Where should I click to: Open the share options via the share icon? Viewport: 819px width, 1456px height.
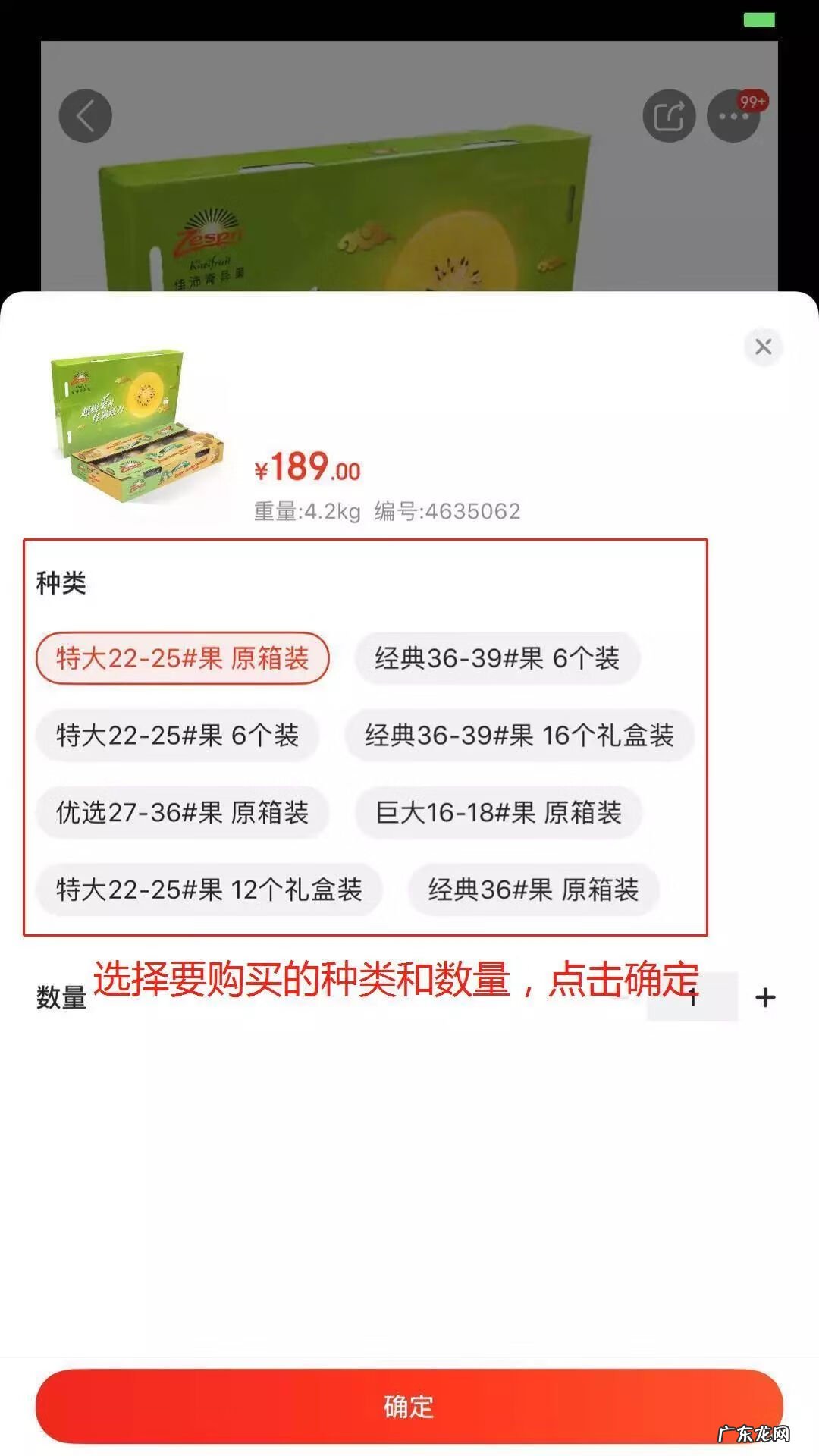[670, 115]
